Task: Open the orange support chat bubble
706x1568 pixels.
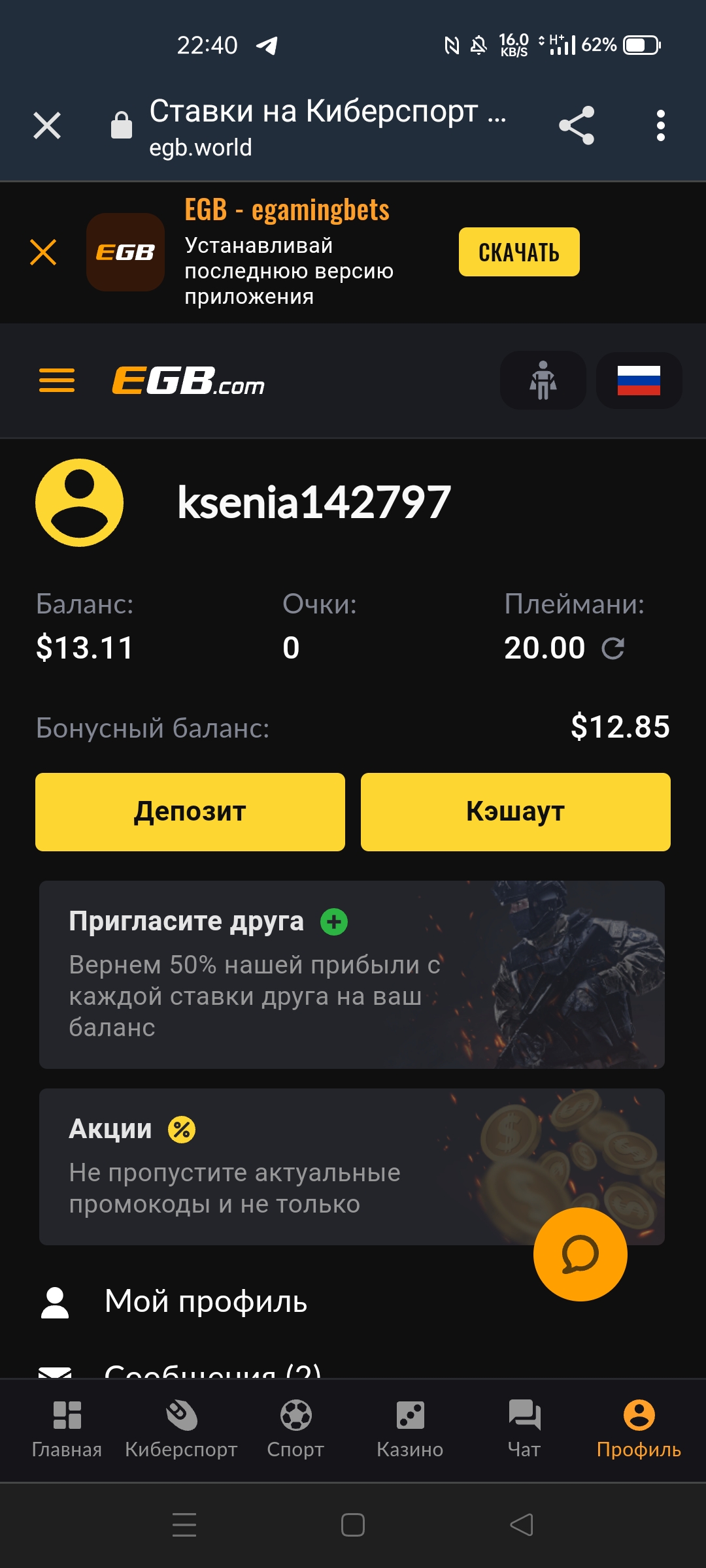Action: pyautogui.click(x=580, y=1254)
